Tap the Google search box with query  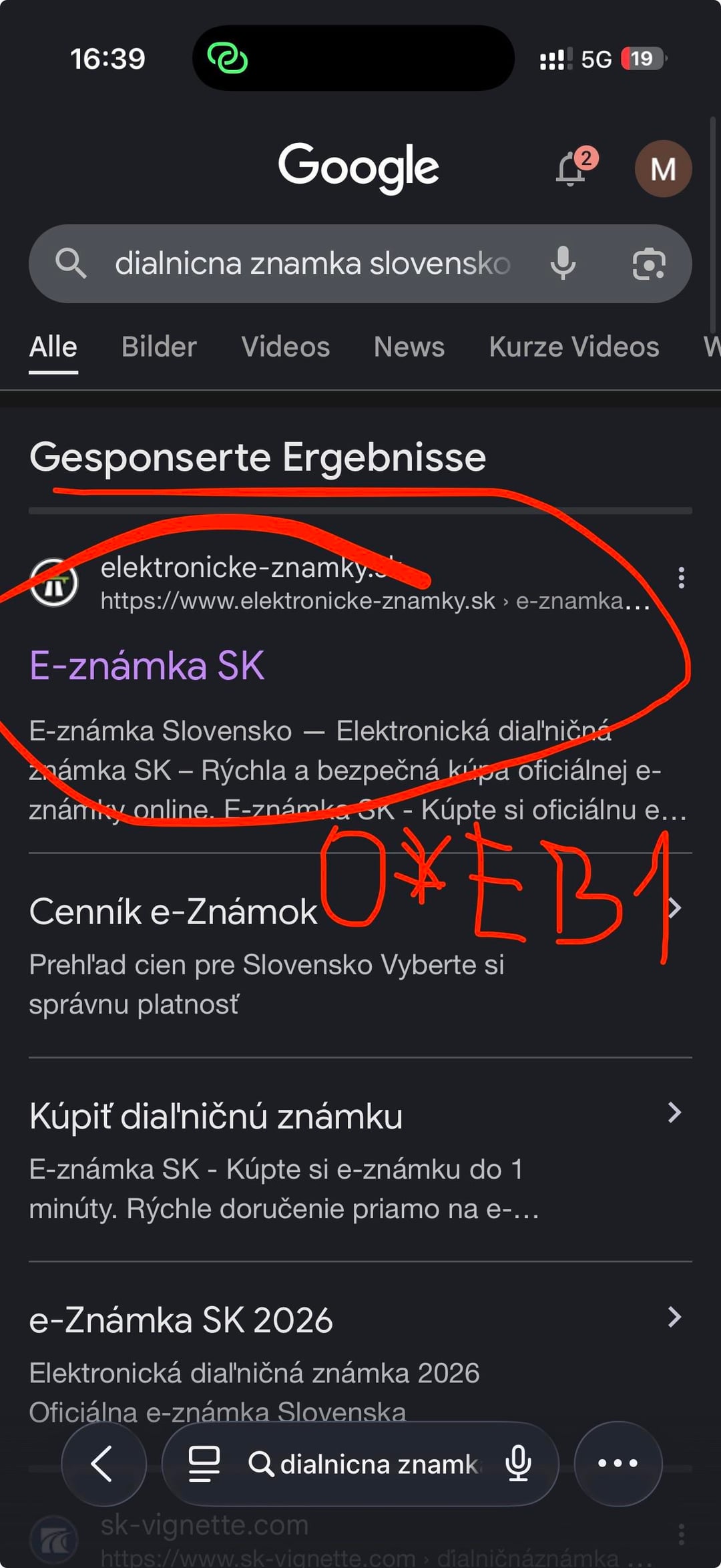pos(312,264)
